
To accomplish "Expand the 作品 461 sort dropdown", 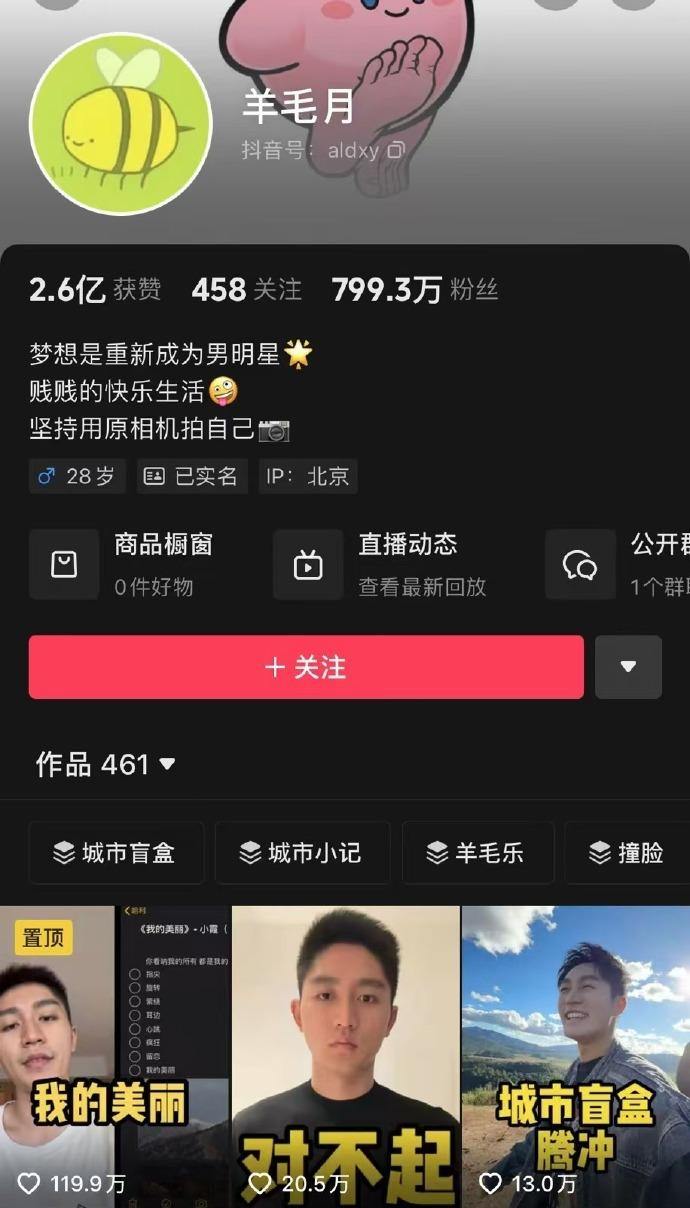I will [x=106, y=765].
